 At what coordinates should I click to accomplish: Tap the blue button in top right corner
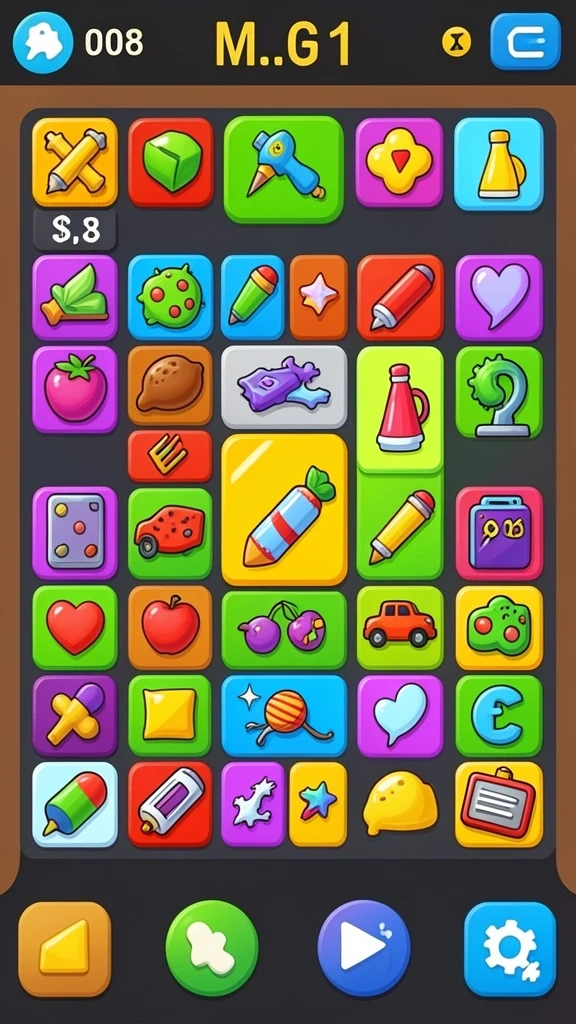[x=526, y=41]
